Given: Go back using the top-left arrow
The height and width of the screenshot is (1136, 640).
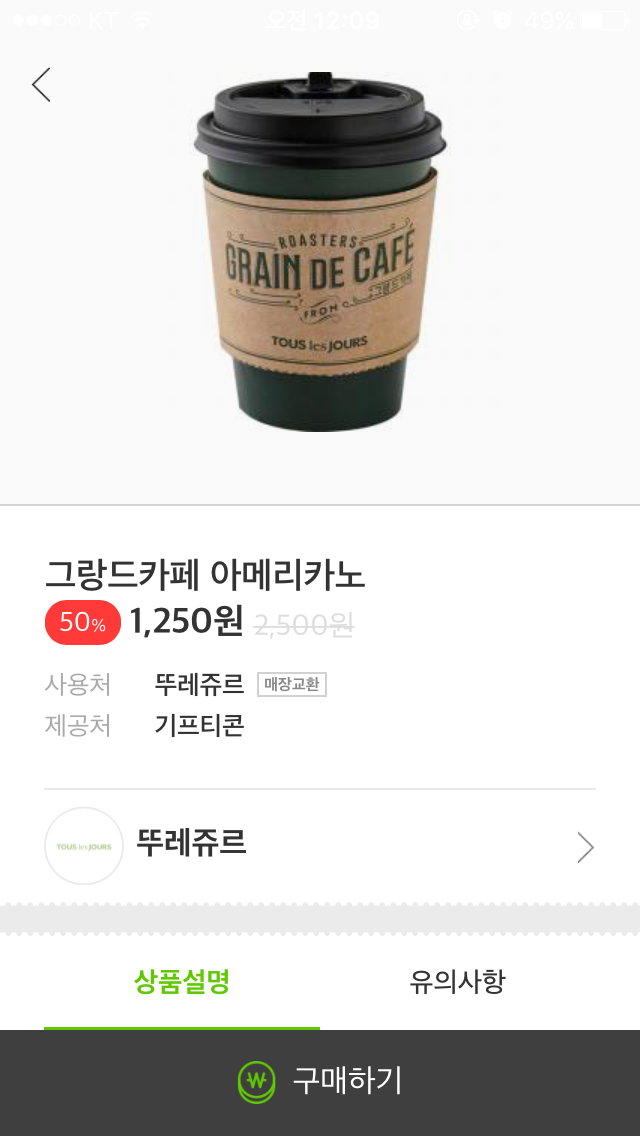Looking at the screenshot, I should [41, 85].
